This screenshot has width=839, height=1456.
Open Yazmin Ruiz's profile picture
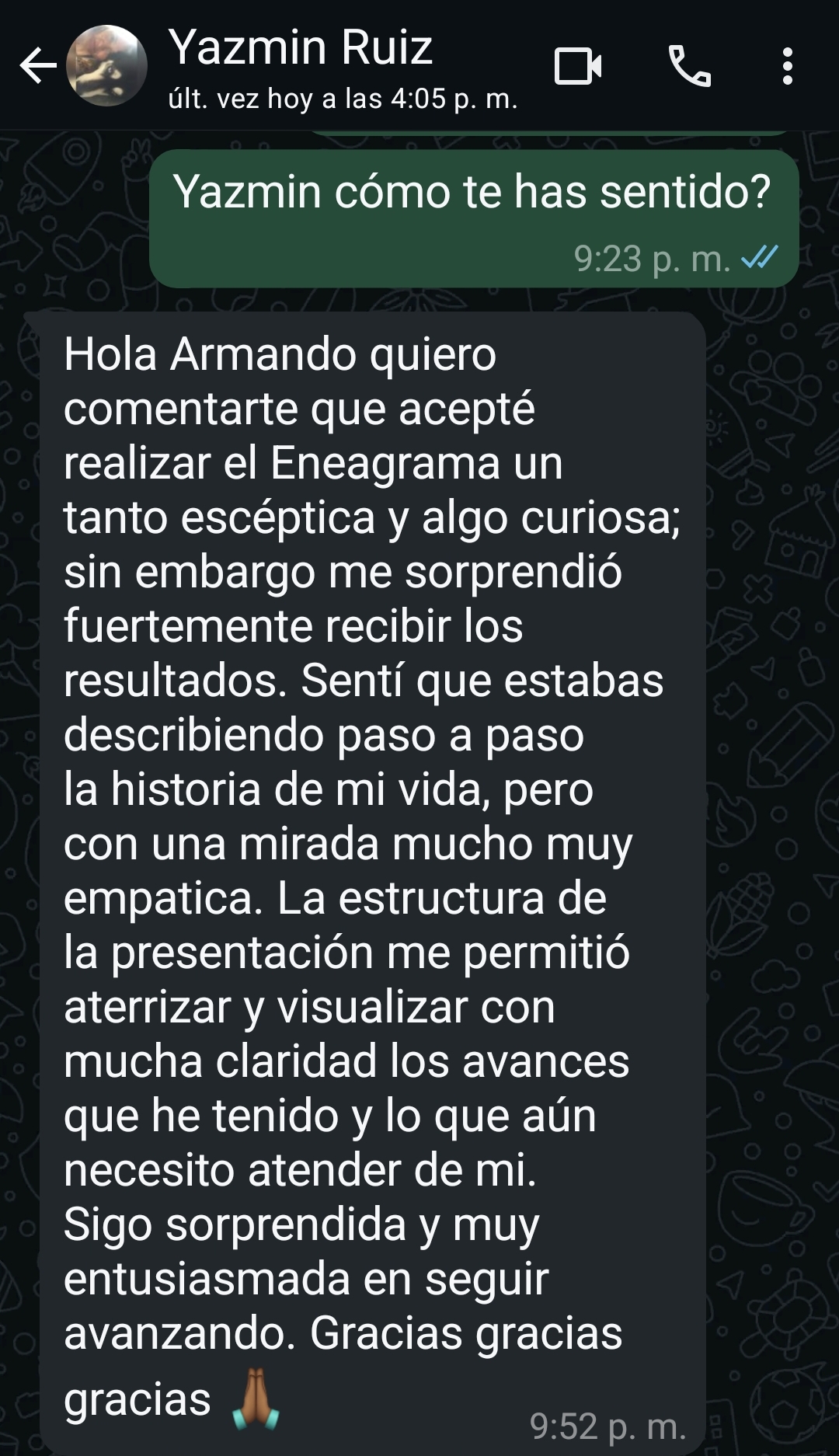pyautogui.click(x=106, y=66)
